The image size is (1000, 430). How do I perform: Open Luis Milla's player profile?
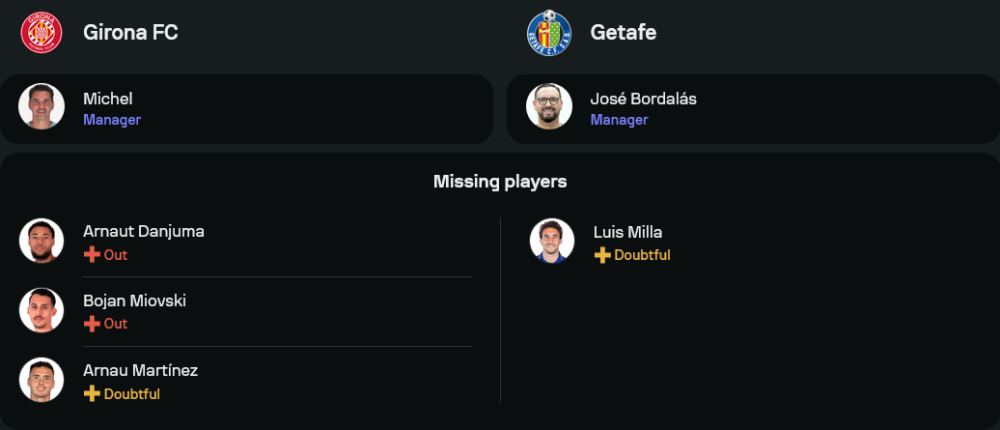[627, 232]
